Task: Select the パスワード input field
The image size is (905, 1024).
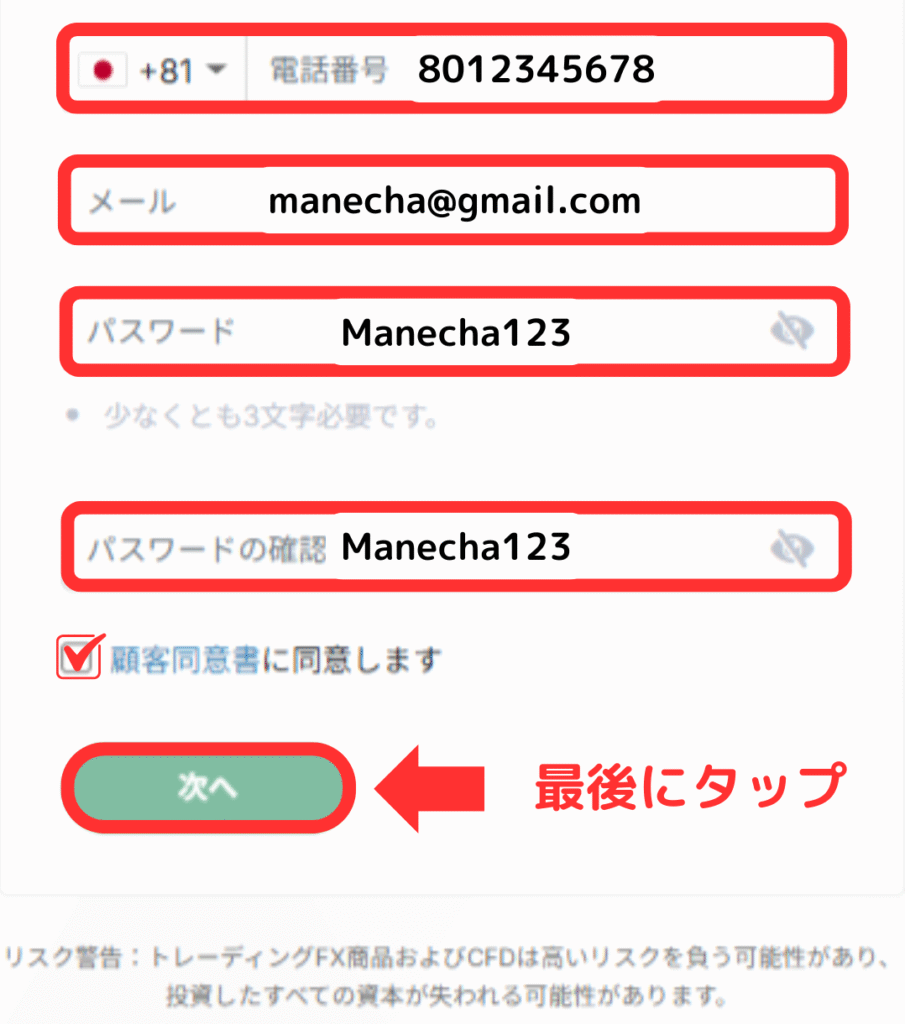Action: pos(455,332)
